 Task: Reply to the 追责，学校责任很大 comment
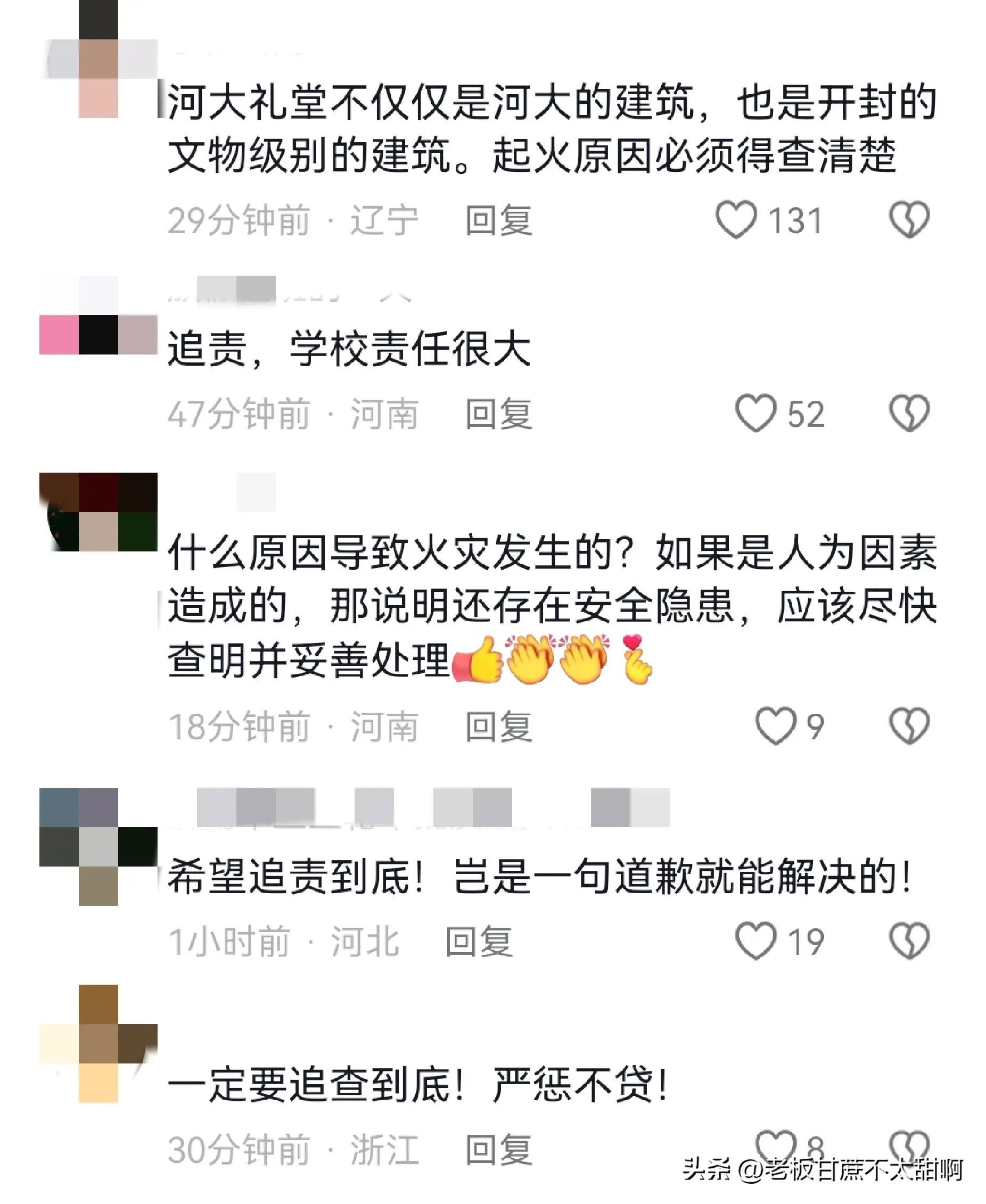(499, 414)
